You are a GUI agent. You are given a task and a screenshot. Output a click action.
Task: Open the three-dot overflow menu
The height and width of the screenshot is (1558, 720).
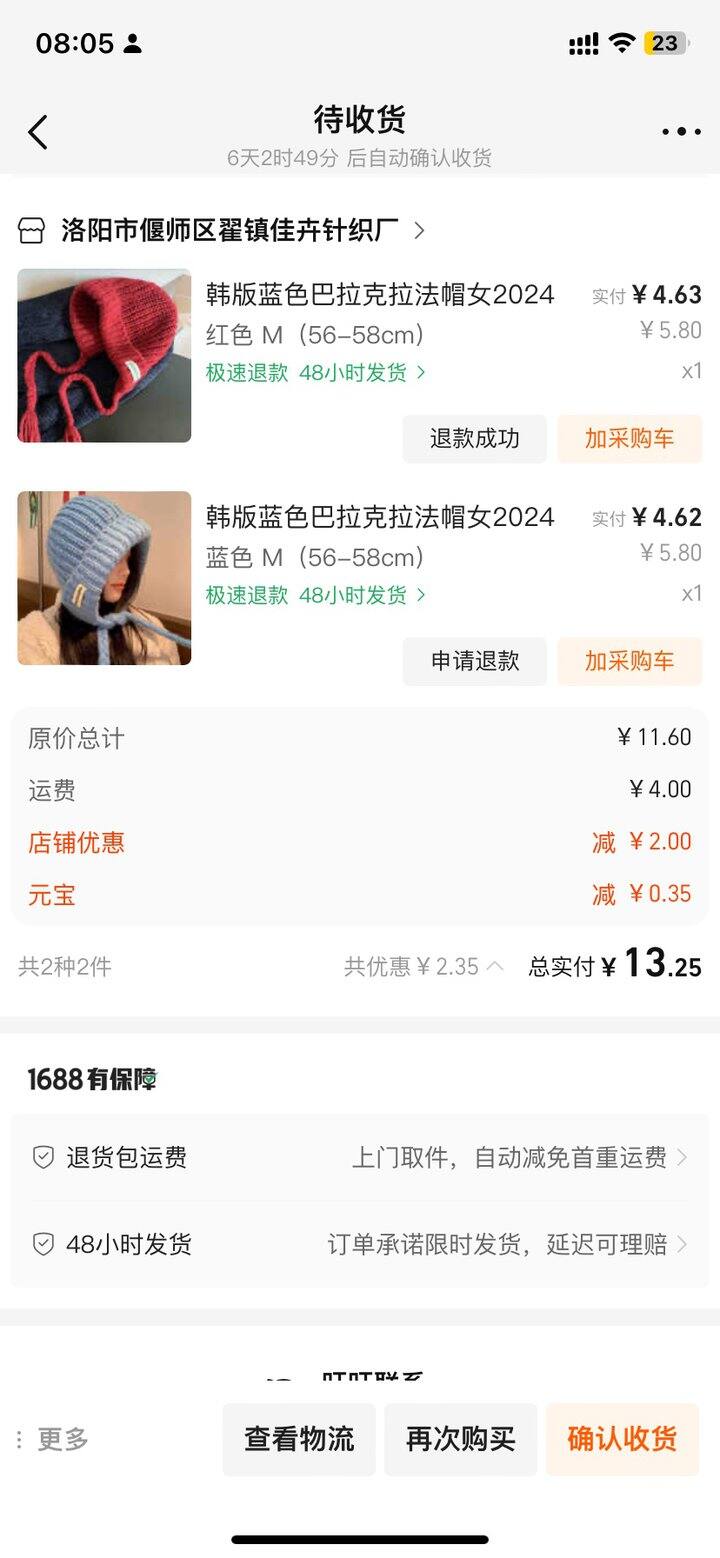point(681,132)
